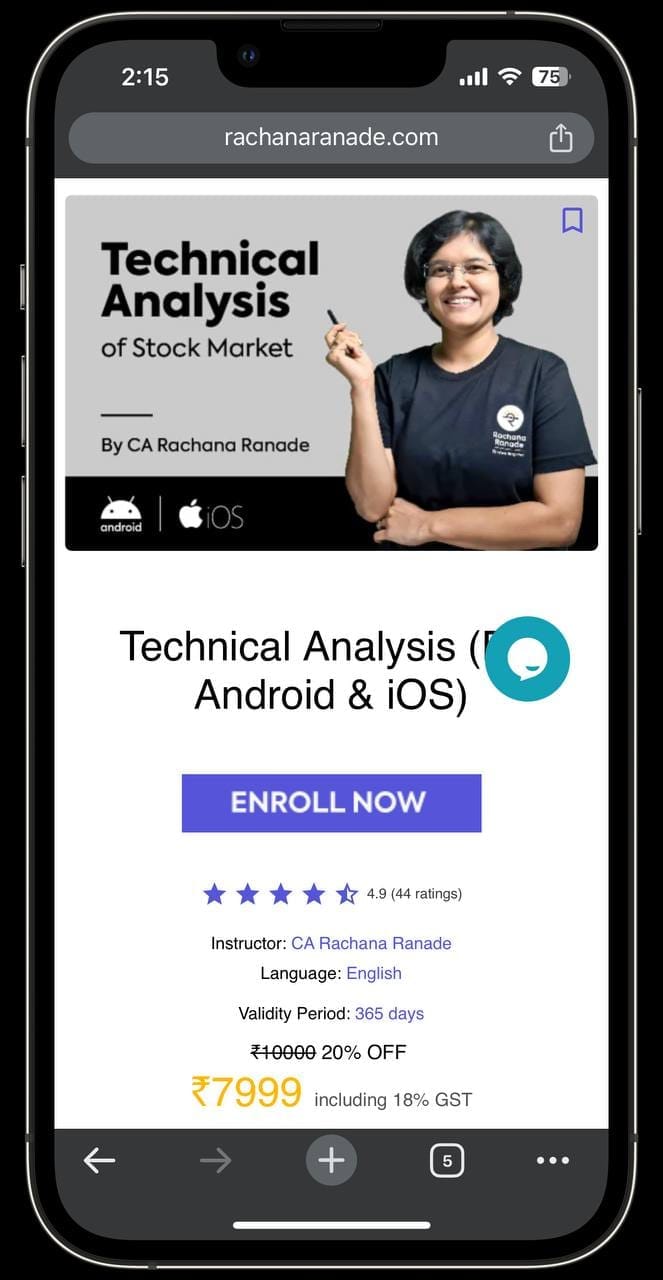
Task: Go back to the previous page
Action: [99, 1160]
